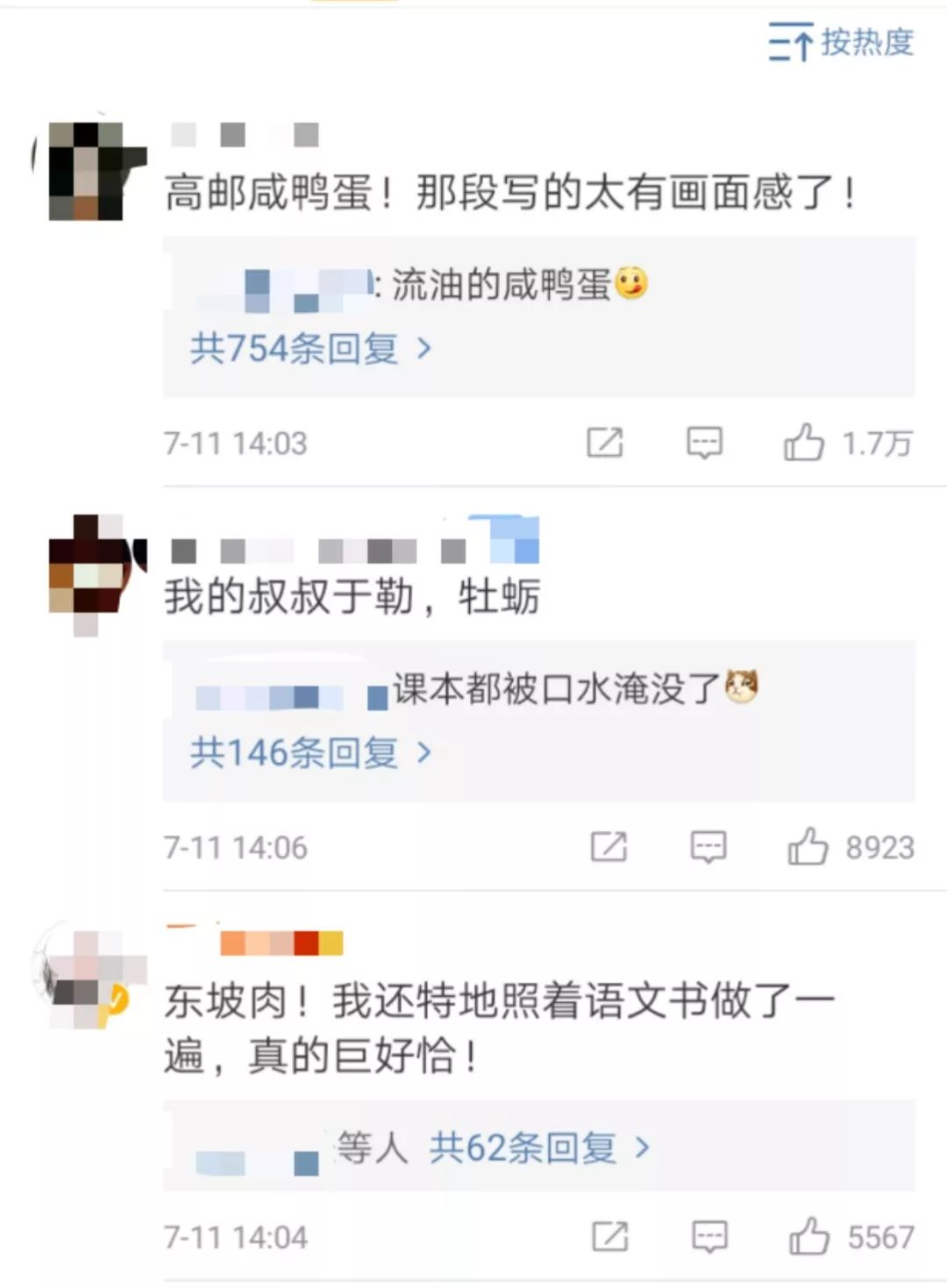Image resolution: width=947 pixels, height=1288 pixels.
Task: Expand the 共754条回复 replies
Action: (310, 349)
